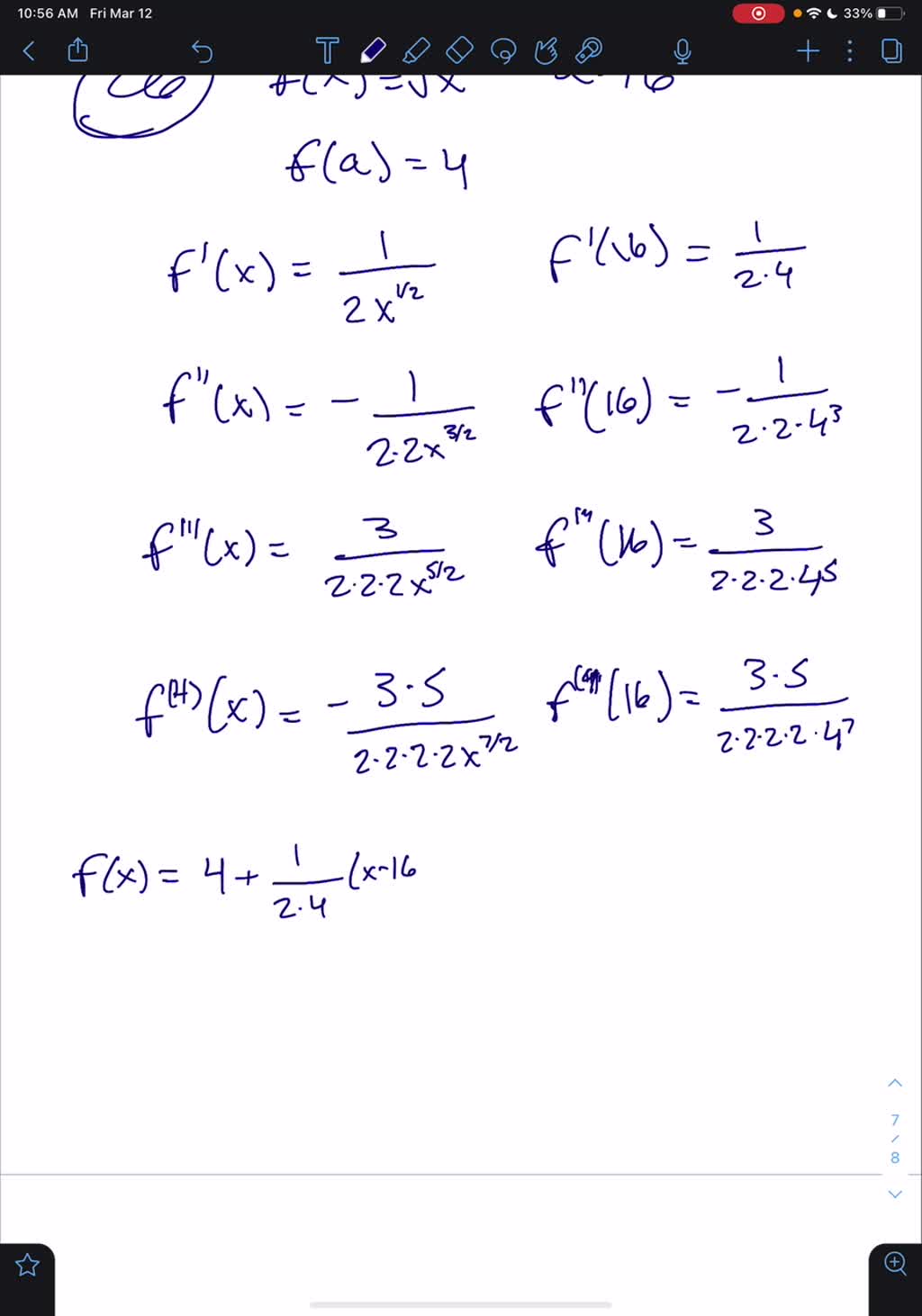The height and width of the screenshot is (1316, 922).
Task: Open the zoom magnifier at bottom right
Action: tap(894, 1264)
